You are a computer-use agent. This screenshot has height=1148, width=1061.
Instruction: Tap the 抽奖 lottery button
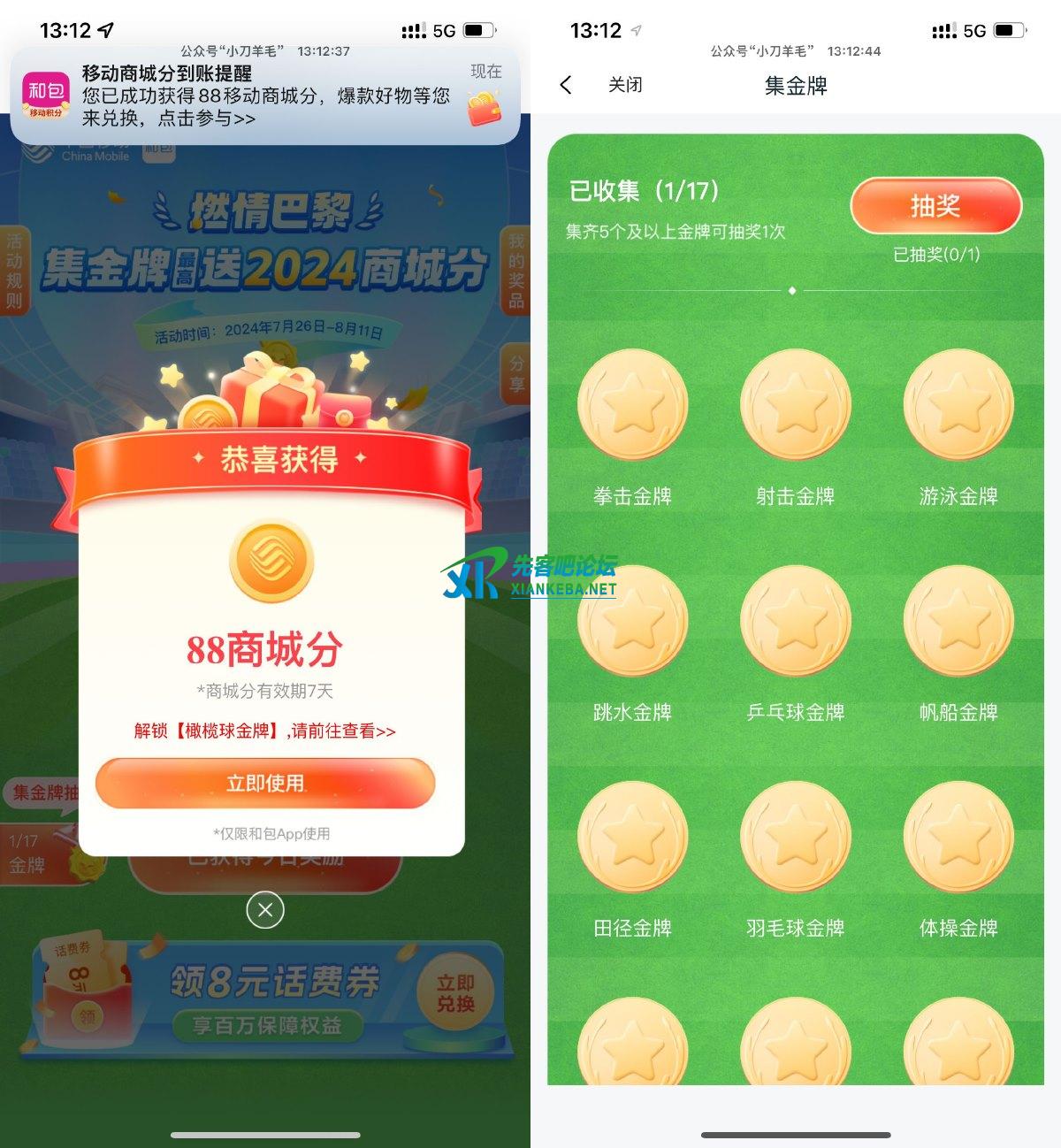point(937,205)
